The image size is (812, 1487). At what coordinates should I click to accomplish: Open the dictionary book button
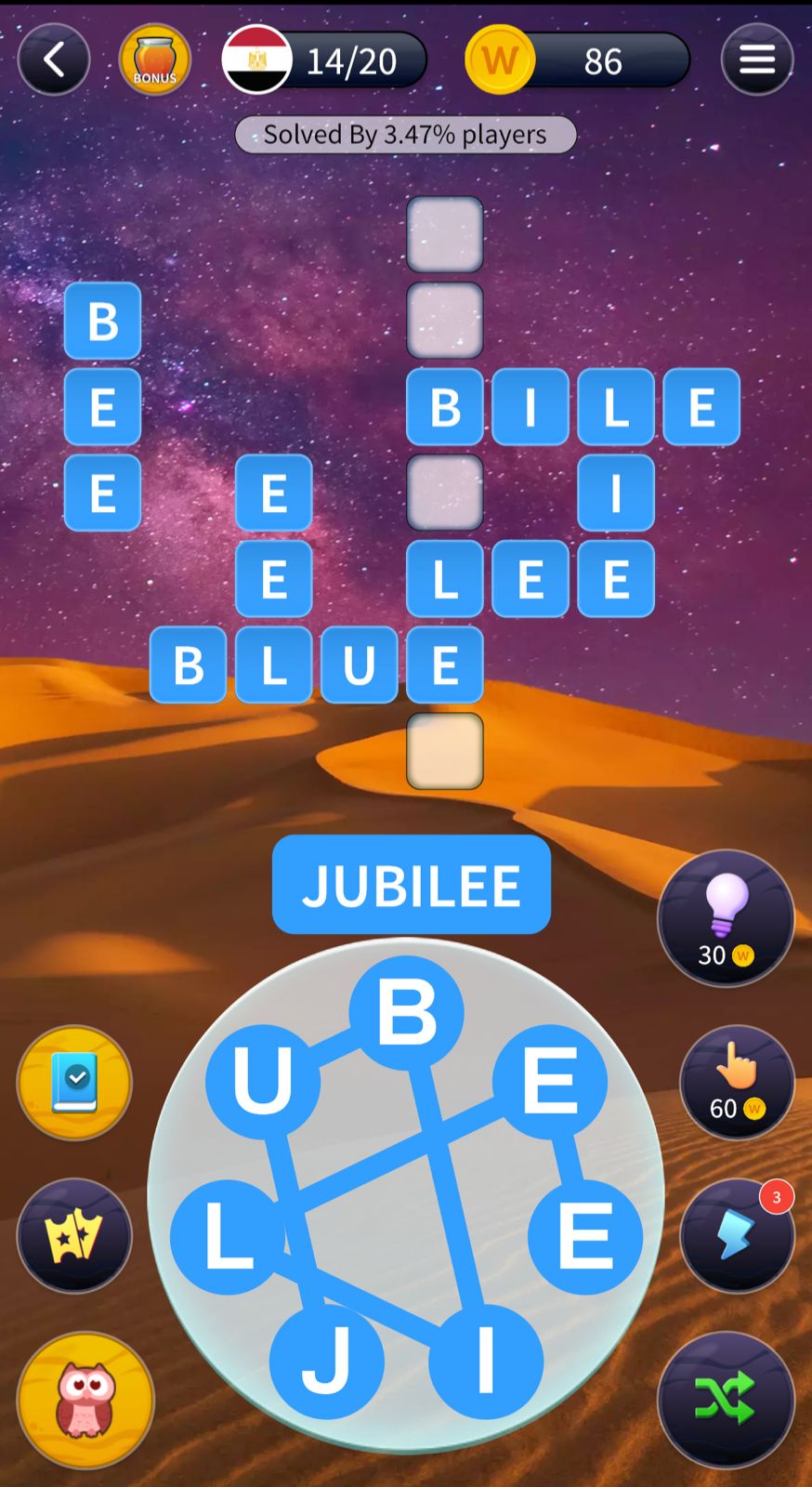coord(74,1083)
